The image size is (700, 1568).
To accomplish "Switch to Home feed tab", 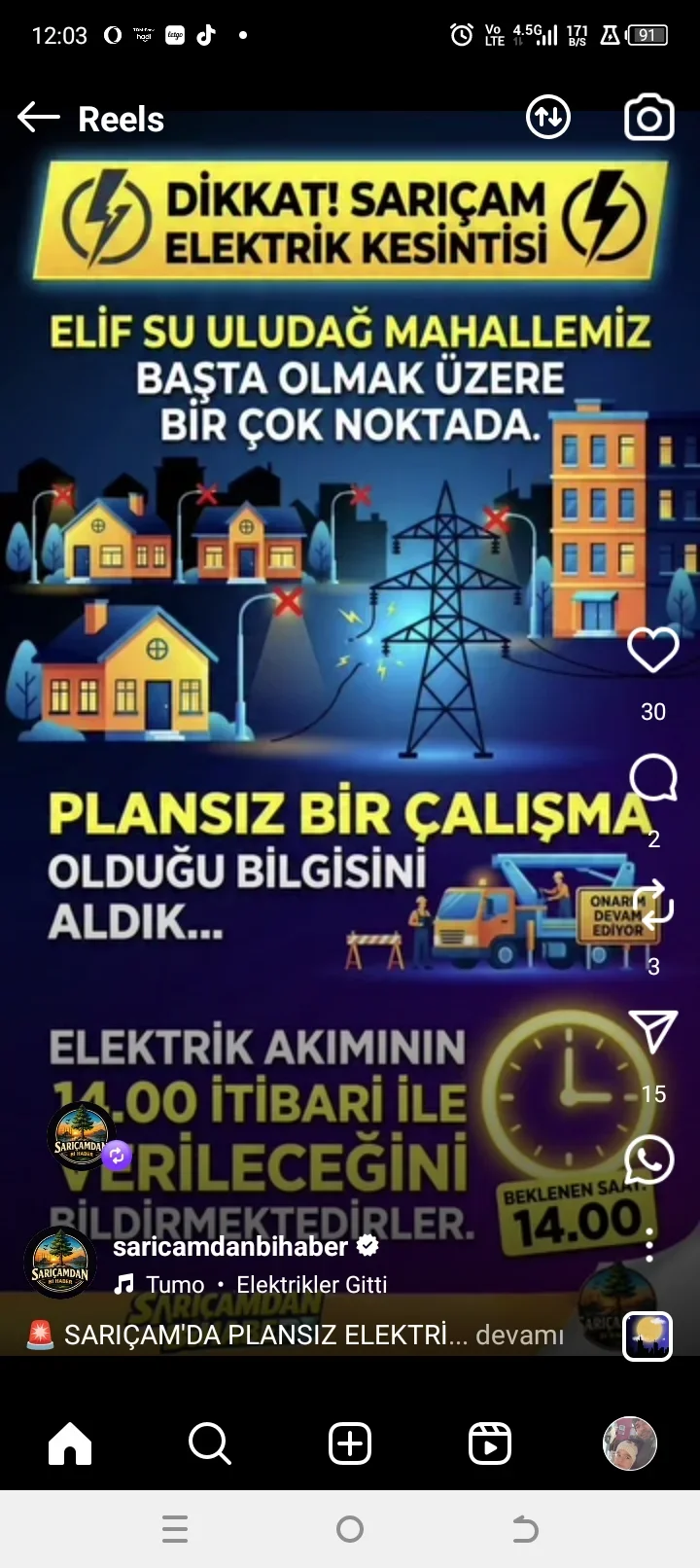I will pyautogui.click(x=69, y=1443).
